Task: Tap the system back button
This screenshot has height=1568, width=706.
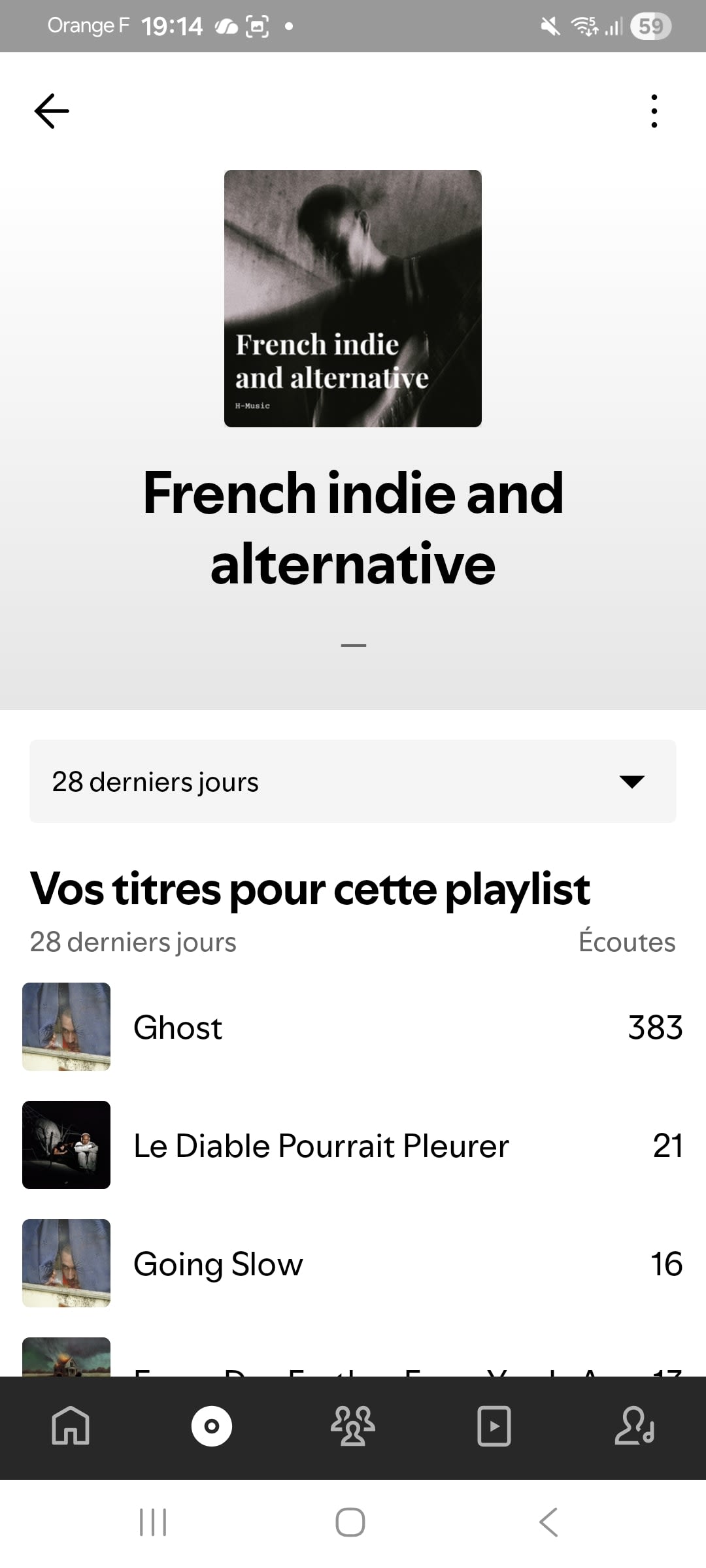Action: click(548, 1522)
